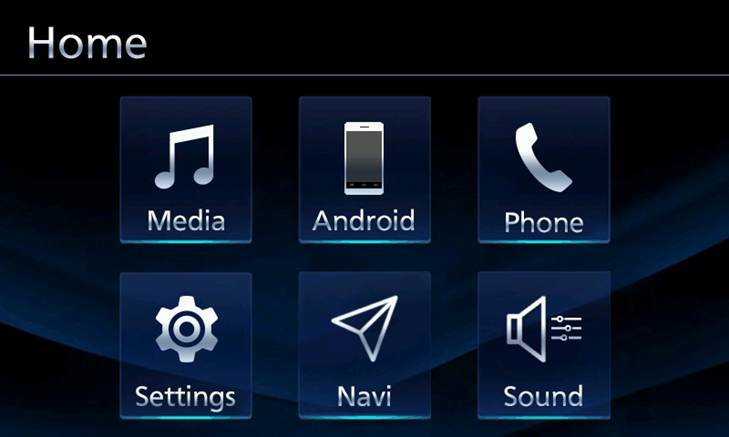This screenshot has width=729, height=437.
Task: Start Navi navigation
Action: (364, 345)
